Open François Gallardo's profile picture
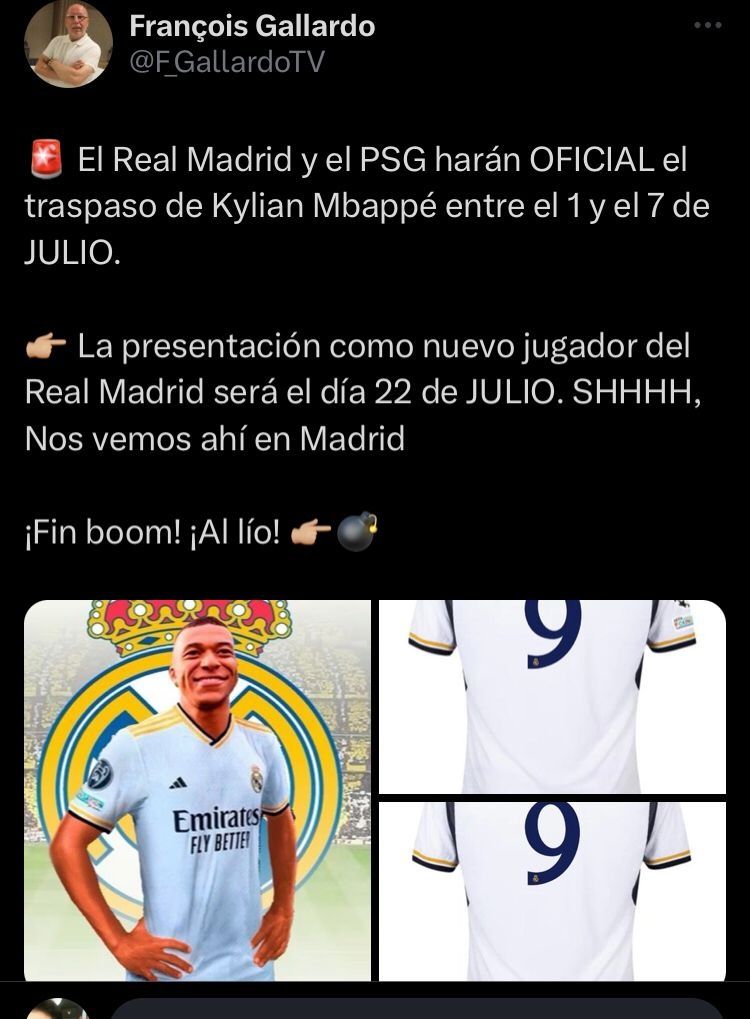Viewport: 750px width, 1019px height. point(68,42)
